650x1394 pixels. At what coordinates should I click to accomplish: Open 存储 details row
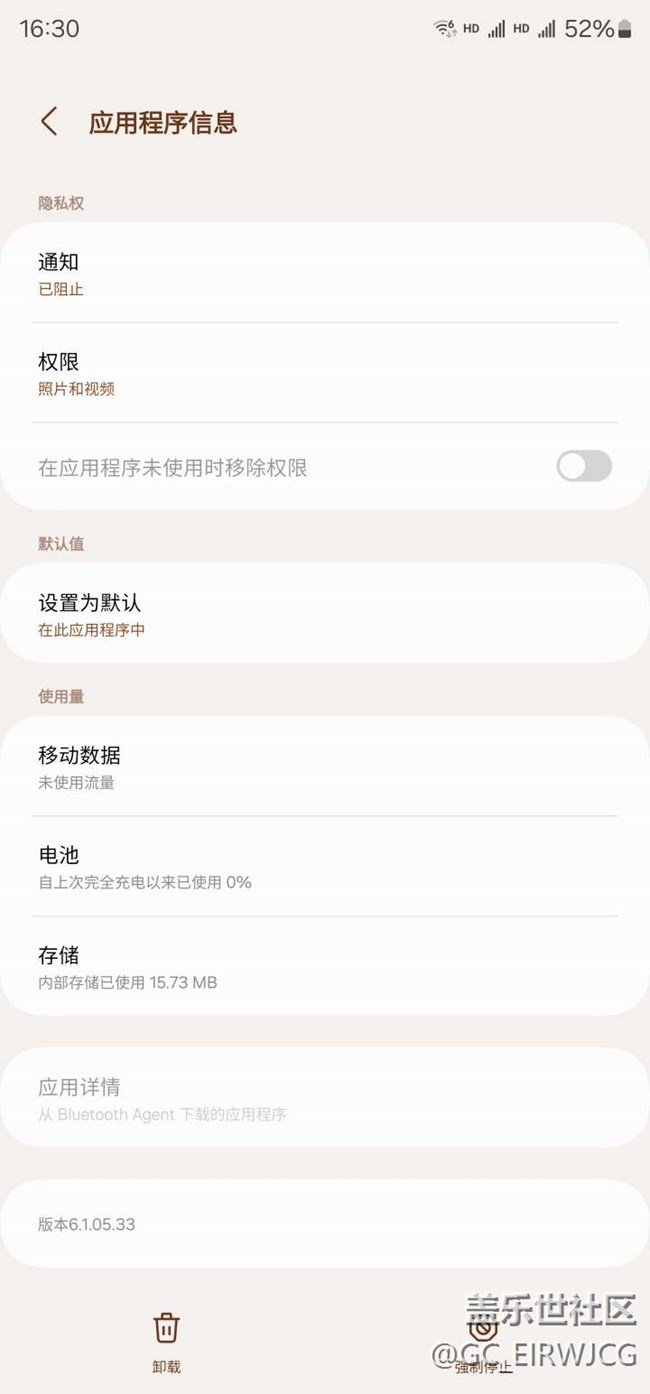tap(325, 966)
